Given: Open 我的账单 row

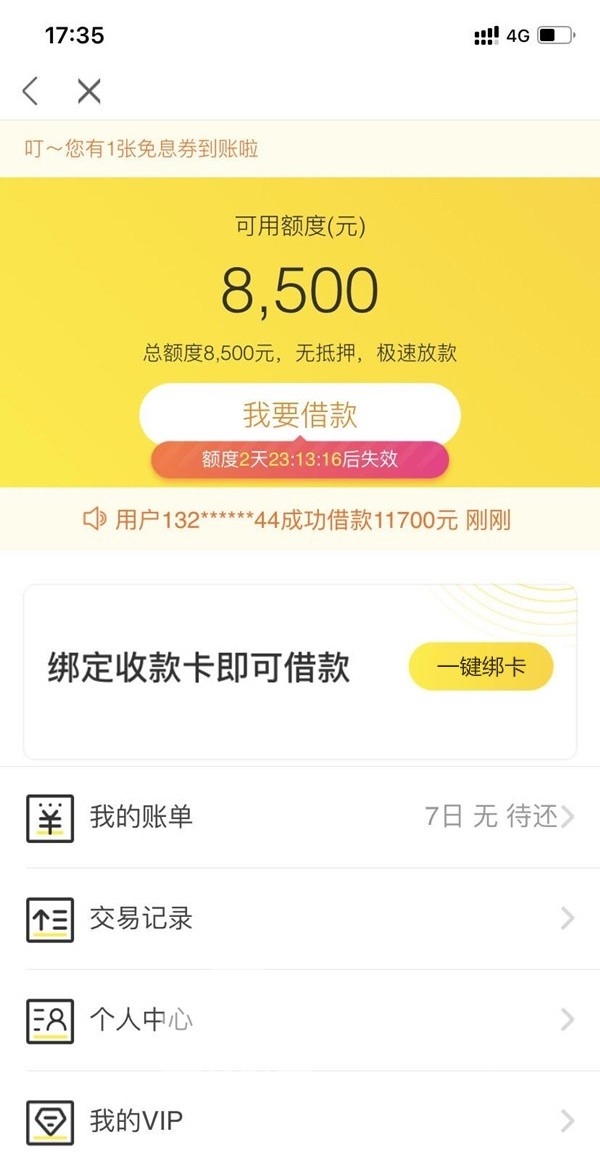Looking at the screenshot, I should pos(300,817).
